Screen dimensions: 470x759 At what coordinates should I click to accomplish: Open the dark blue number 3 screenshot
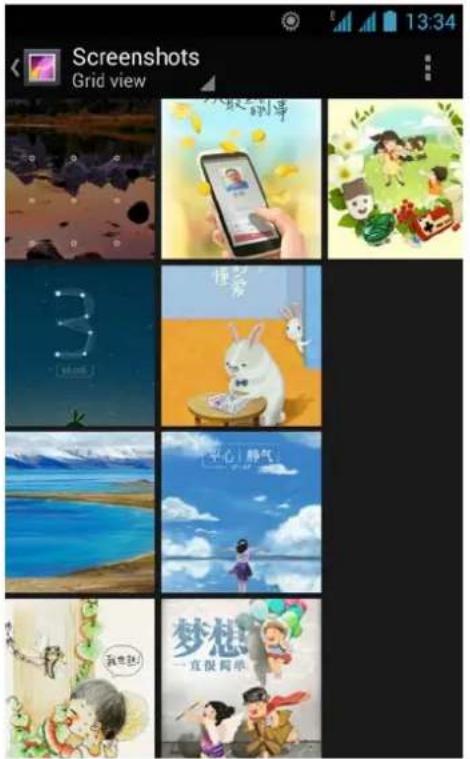tap(80, 346)
